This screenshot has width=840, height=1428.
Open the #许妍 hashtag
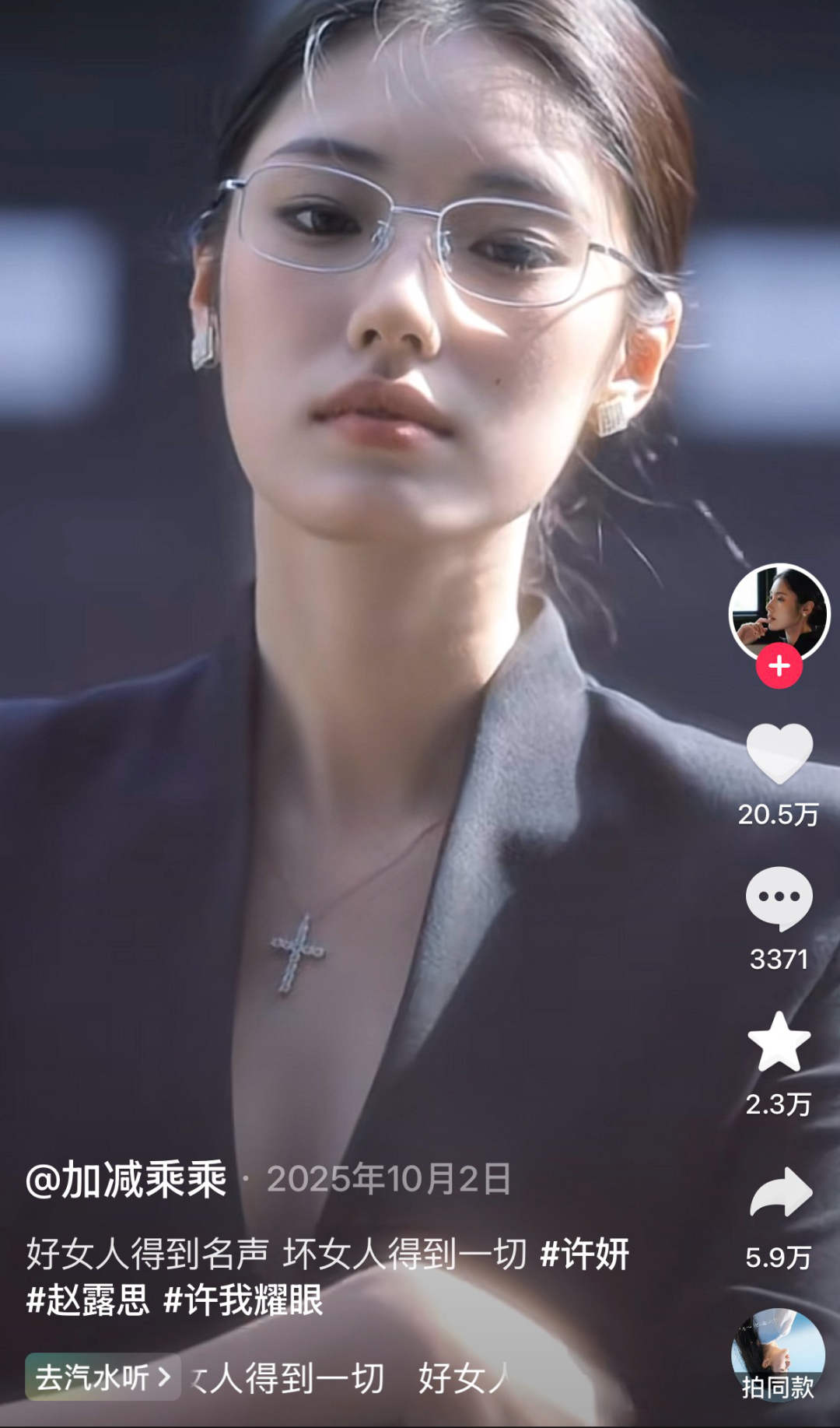585,1254
